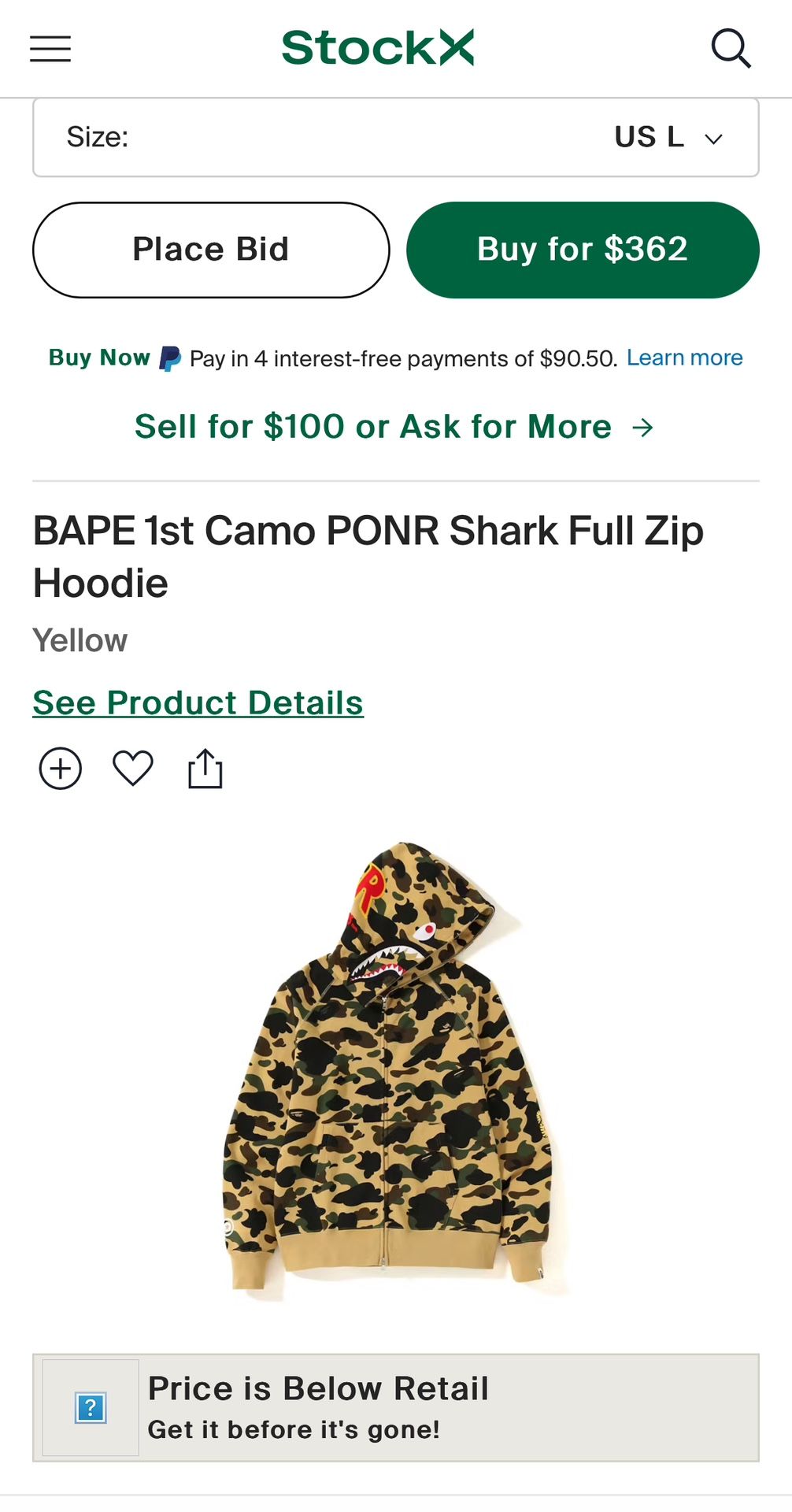Tap the Place Bid button

211,250
